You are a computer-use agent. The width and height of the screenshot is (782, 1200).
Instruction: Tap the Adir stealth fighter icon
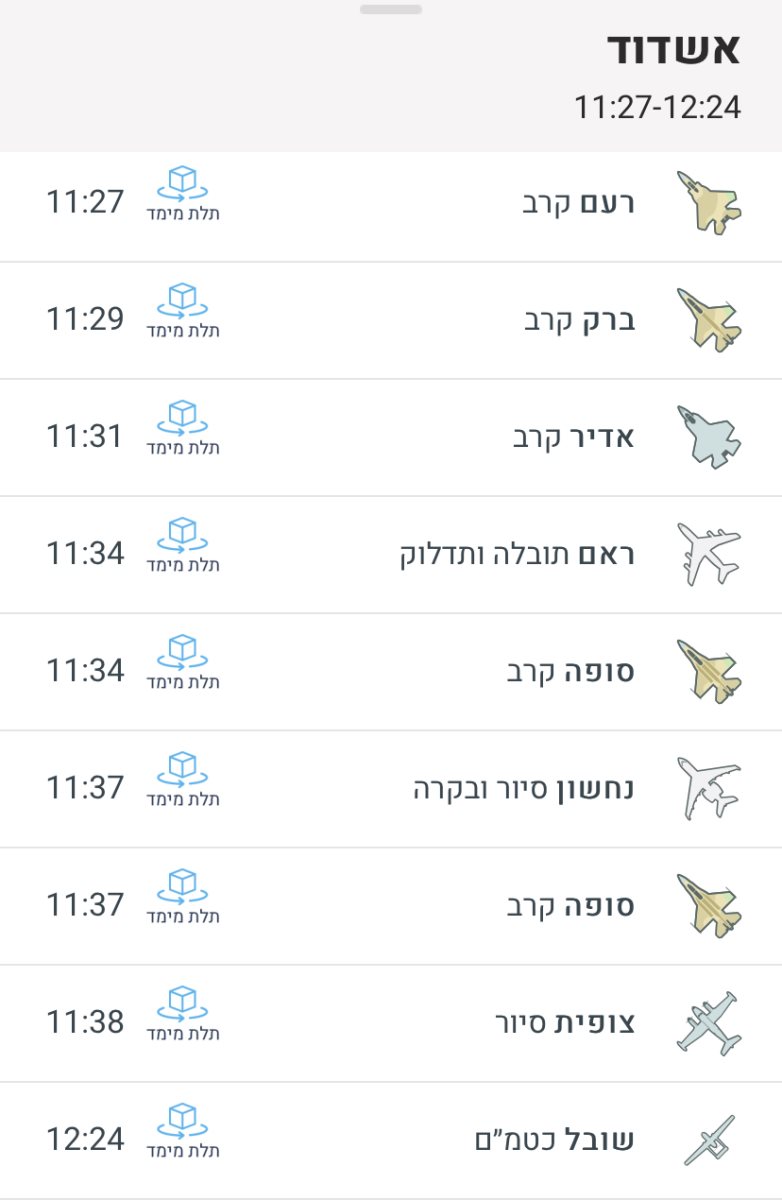pyautogui.click(x=711, y=436)
